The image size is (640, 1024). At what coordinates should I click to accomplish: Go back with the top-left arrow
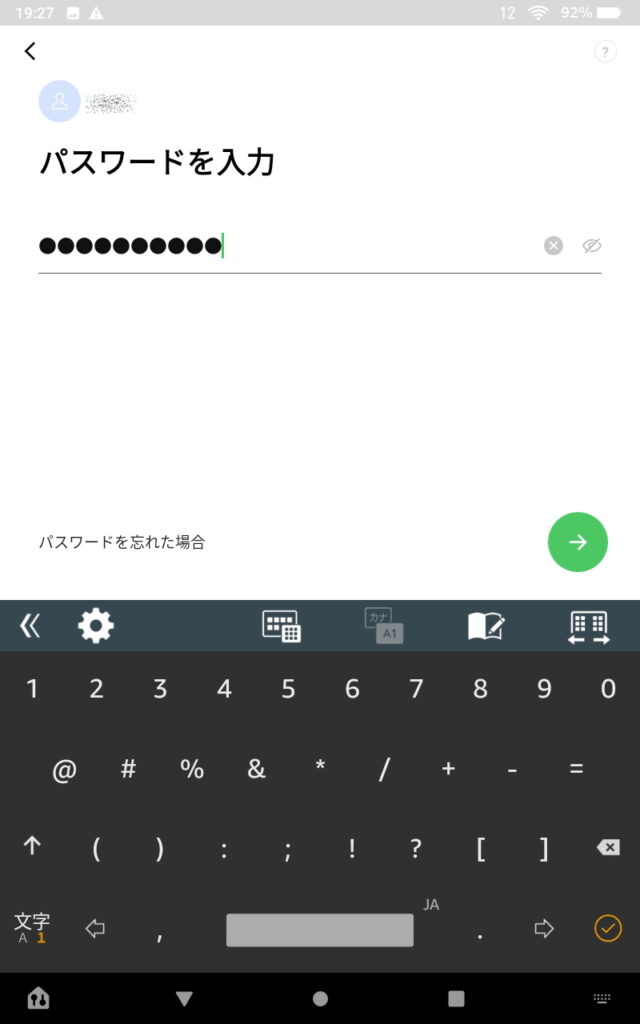(x=30, y=51)
